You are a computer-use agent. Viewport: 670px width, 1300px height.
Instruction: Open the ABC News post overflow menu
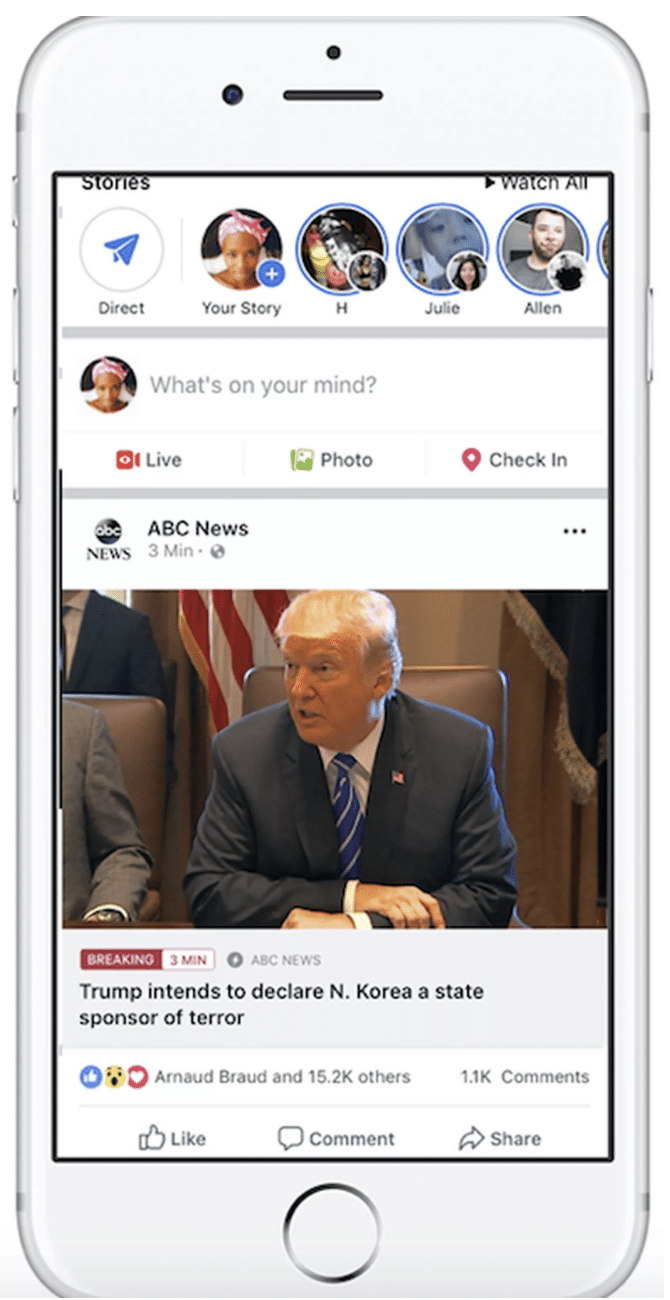coord(575,531)
